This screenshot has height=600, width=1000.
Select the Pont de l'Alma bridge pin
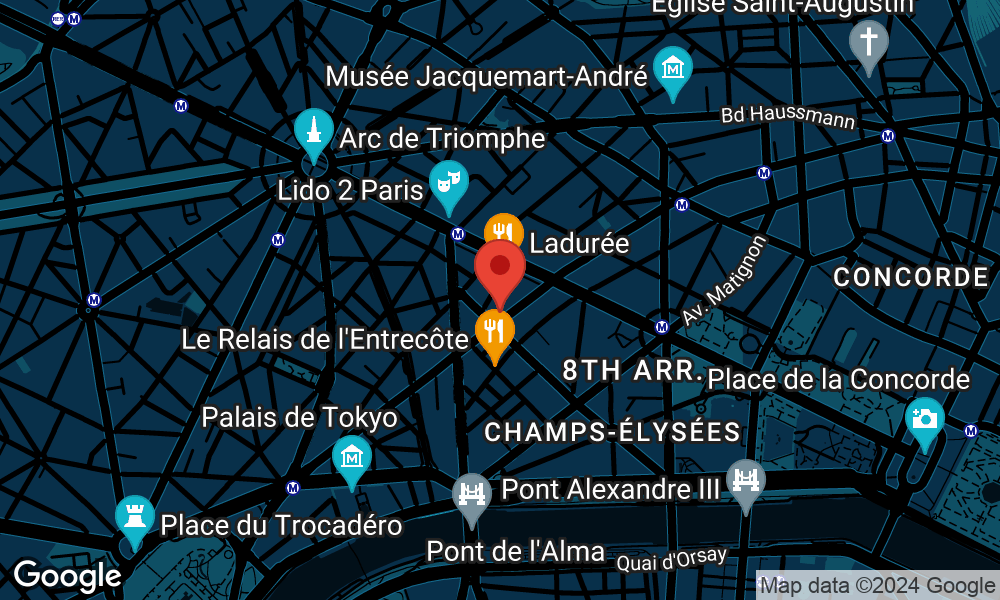click(x=471, y=494)
